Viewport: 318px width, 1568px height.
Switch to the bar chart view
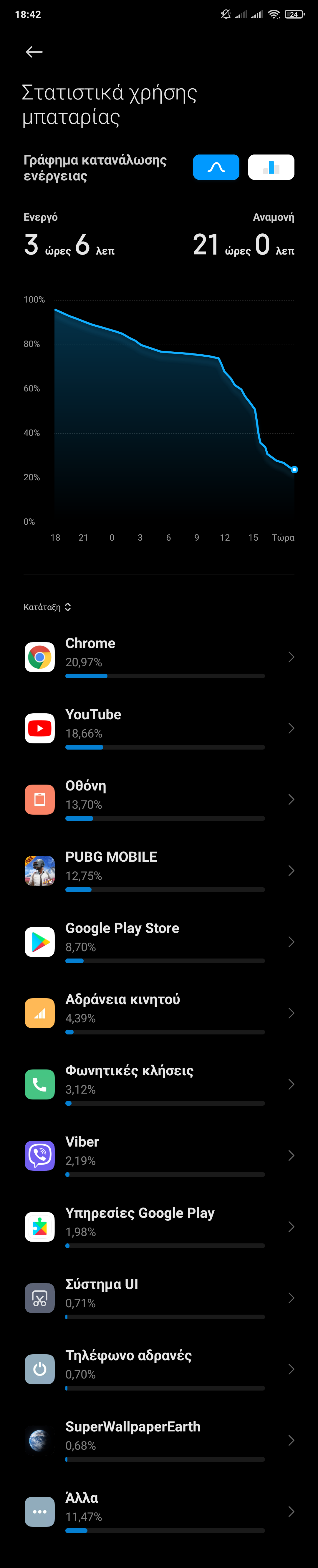(271, 167)
